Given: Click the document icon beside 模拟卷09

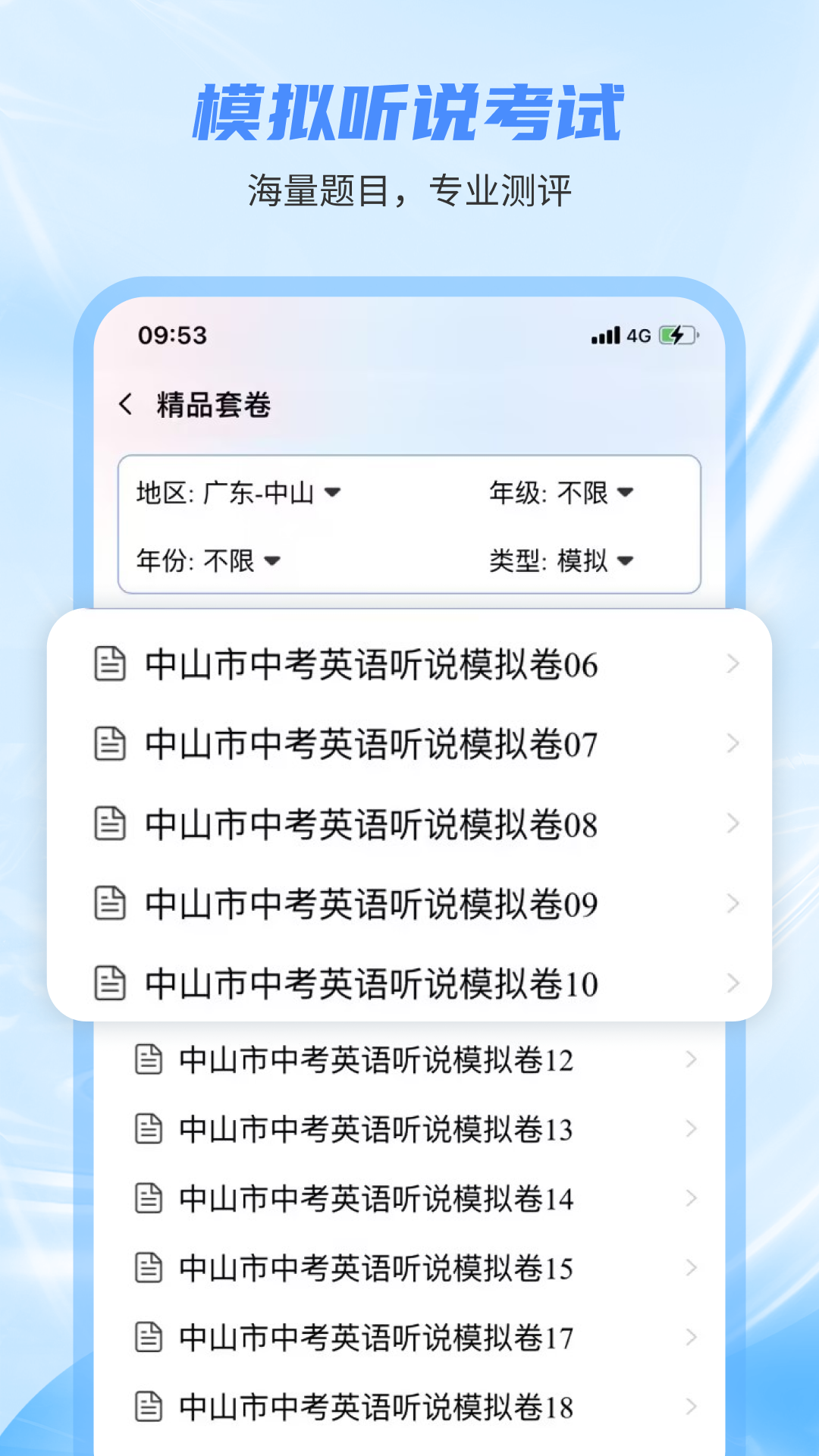Looking at the screenshot, I should 108,903.
